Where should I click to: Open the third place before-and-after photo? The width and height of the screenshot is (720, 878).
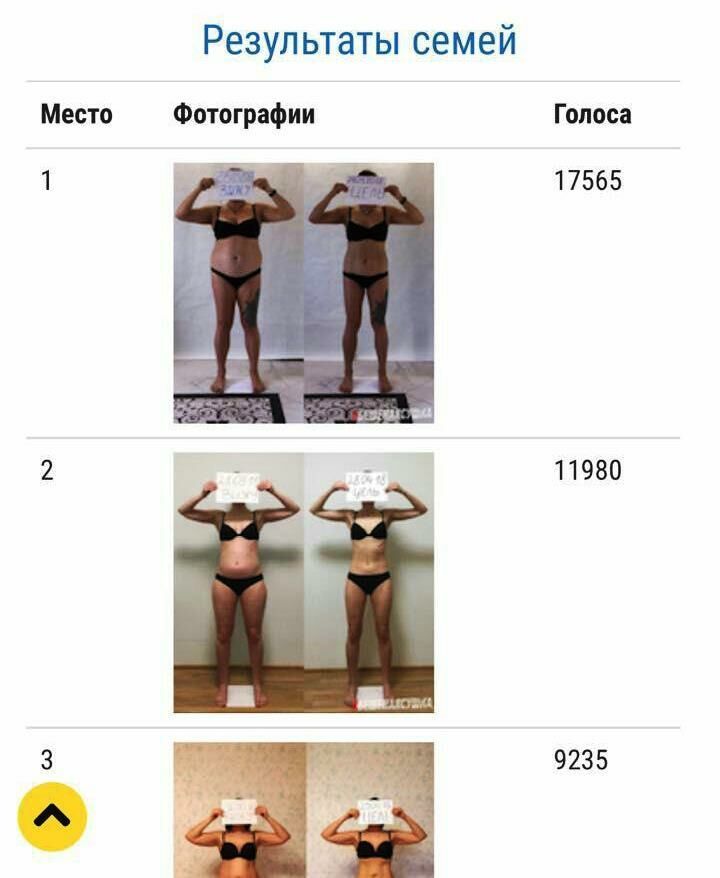tap(303, 810)
